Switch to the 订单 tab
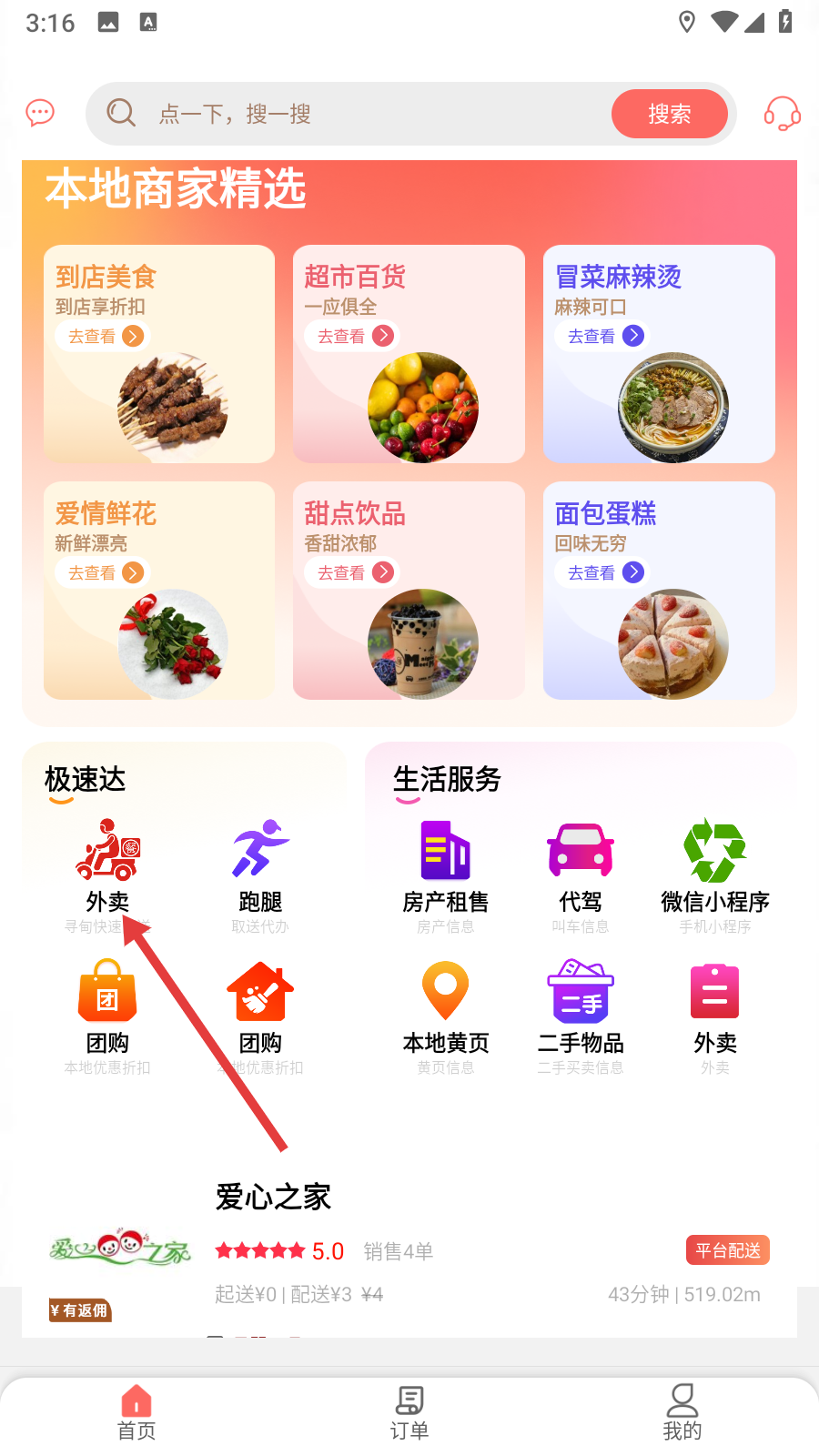This screenshot has height=1456, width=819. coord(409,1413)
